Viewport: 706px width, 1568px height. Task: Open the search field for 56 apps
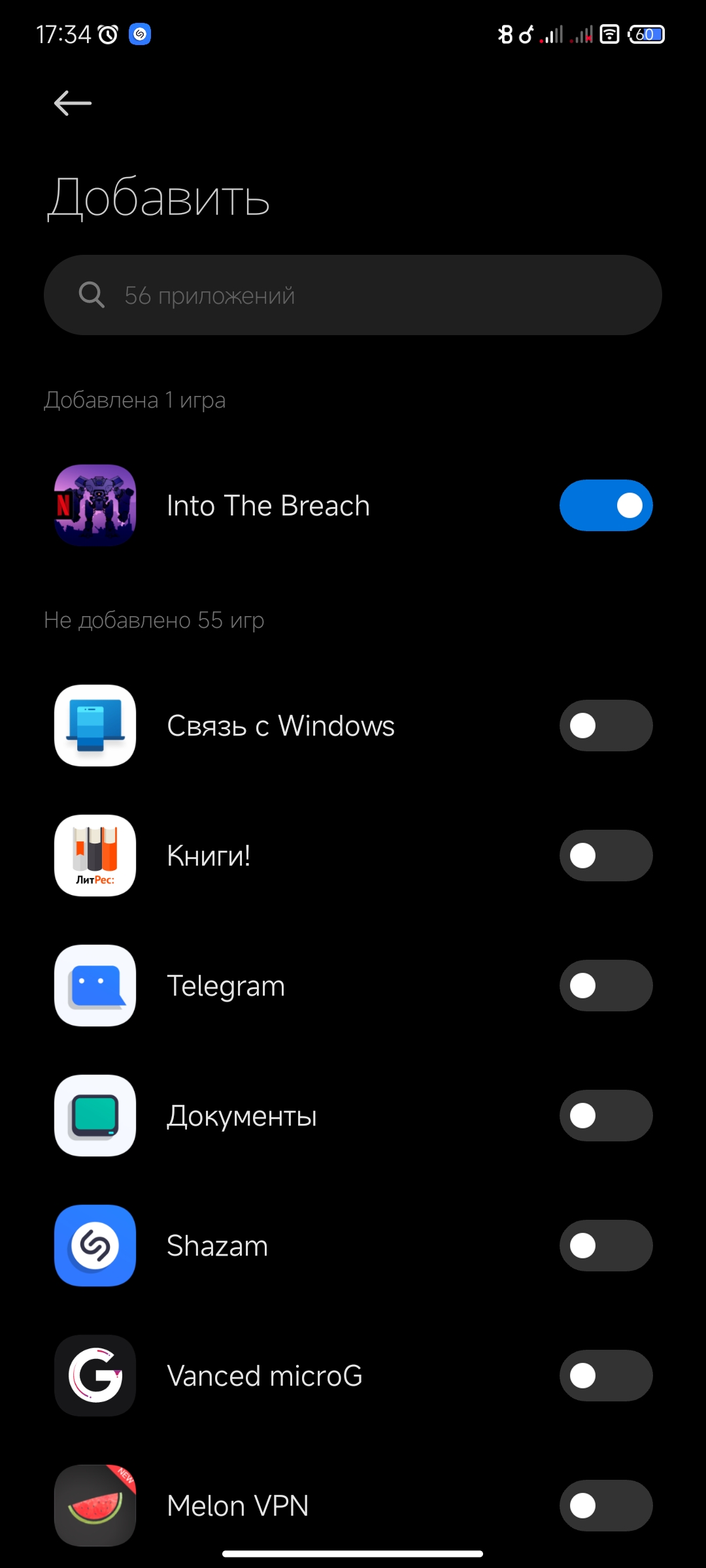353,295
